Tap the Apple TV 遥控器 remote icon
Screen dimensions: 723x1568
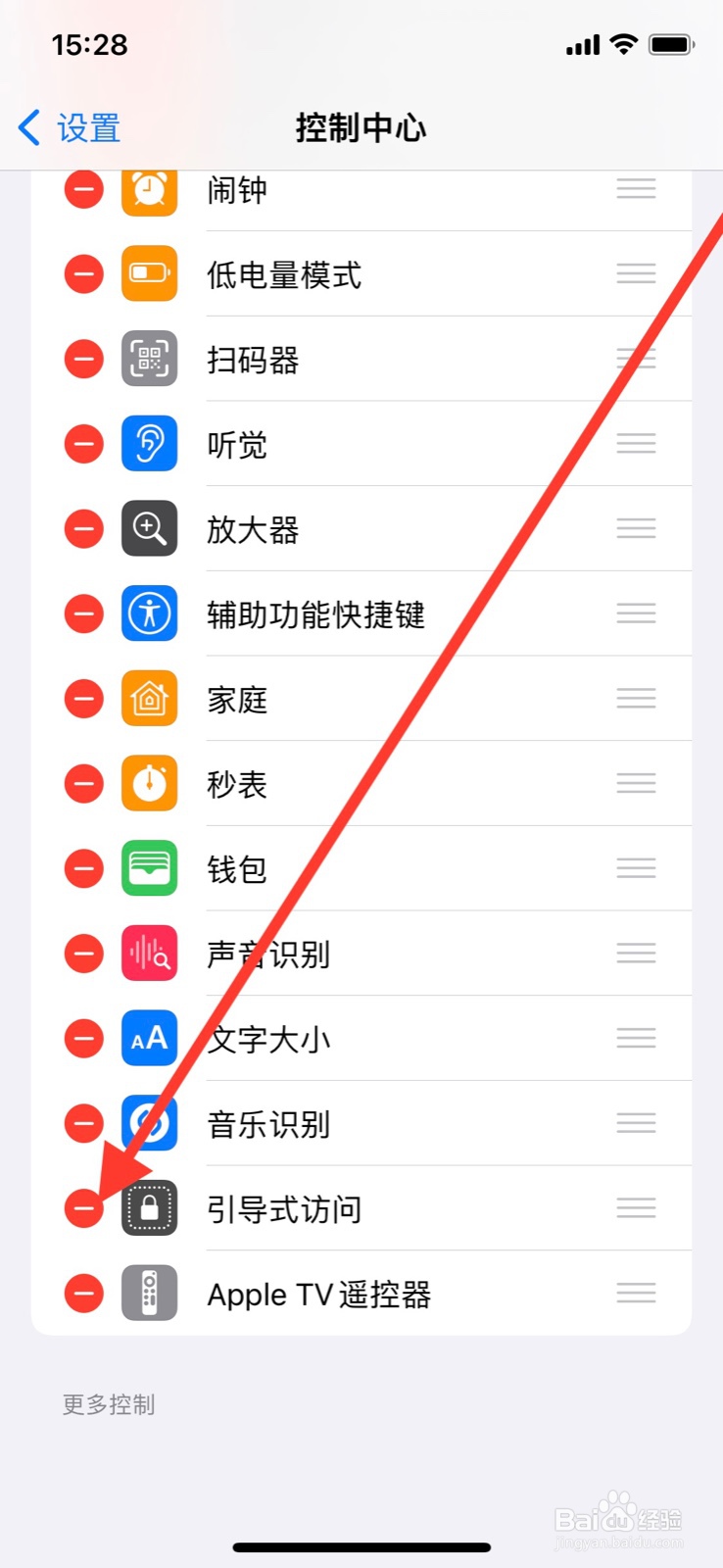tap(148, 1294)
